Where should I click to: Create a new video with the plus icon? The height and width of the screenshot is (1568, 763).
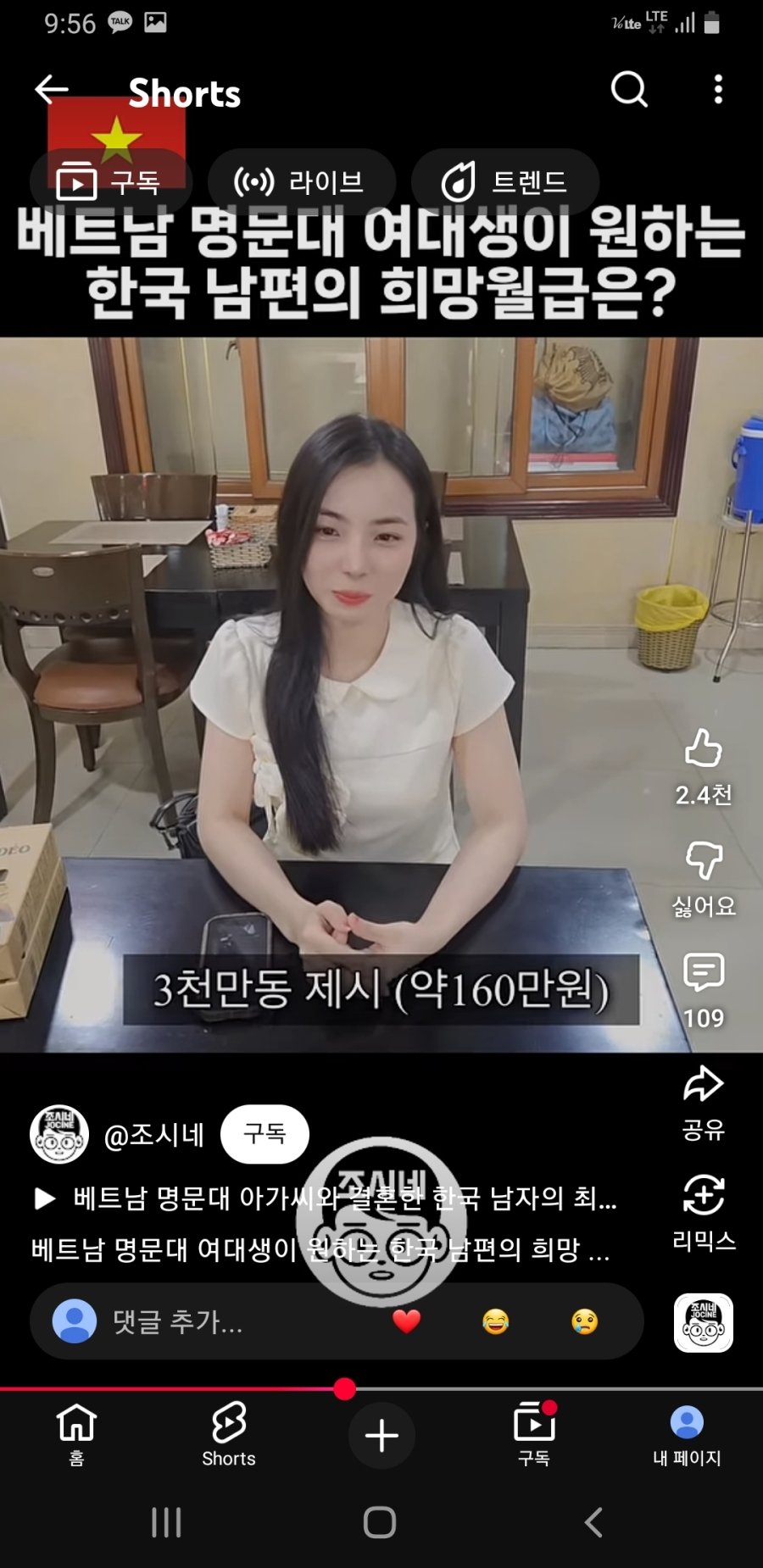coord(381,1435)
